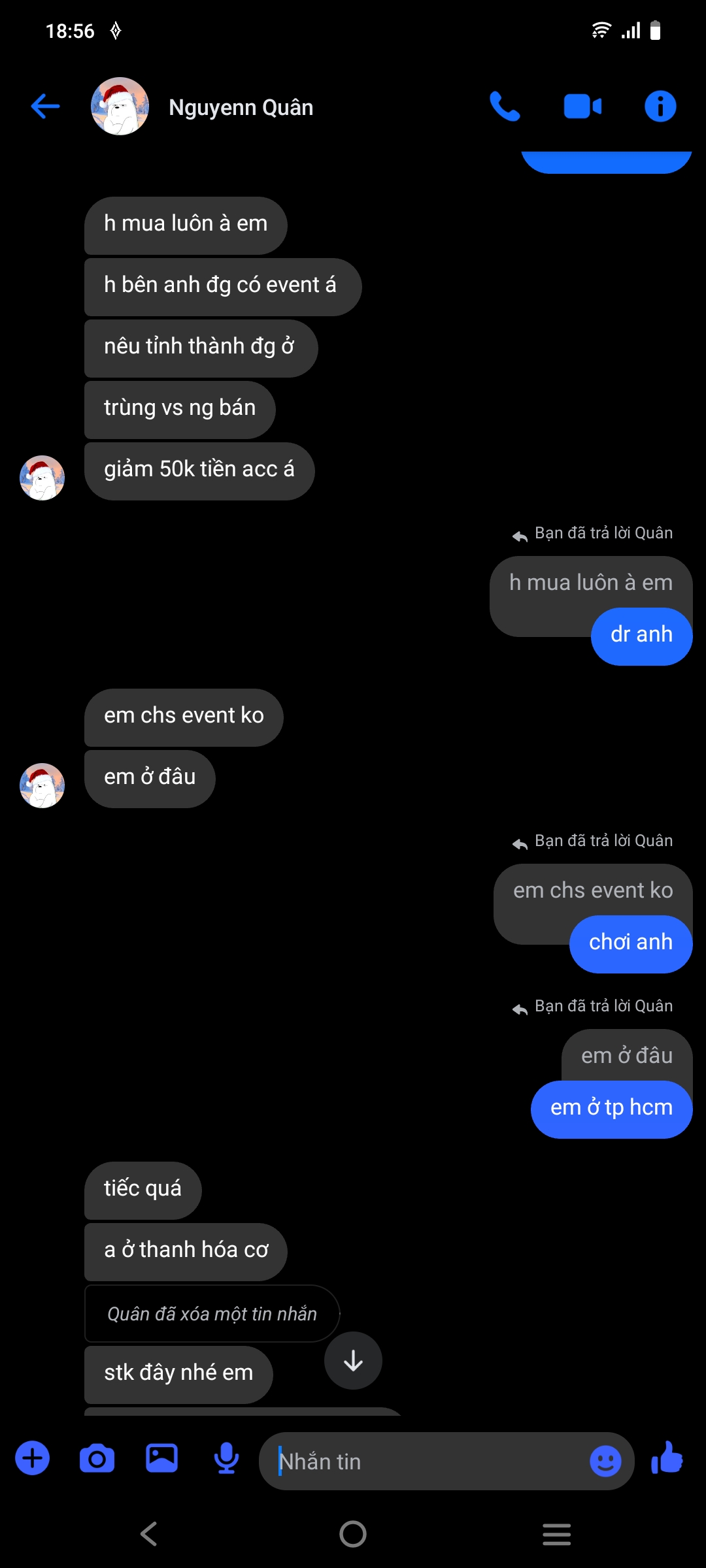Record a voice message with the microphone
Viewport: 706px width, 1568px height.
click(226, 1458)
